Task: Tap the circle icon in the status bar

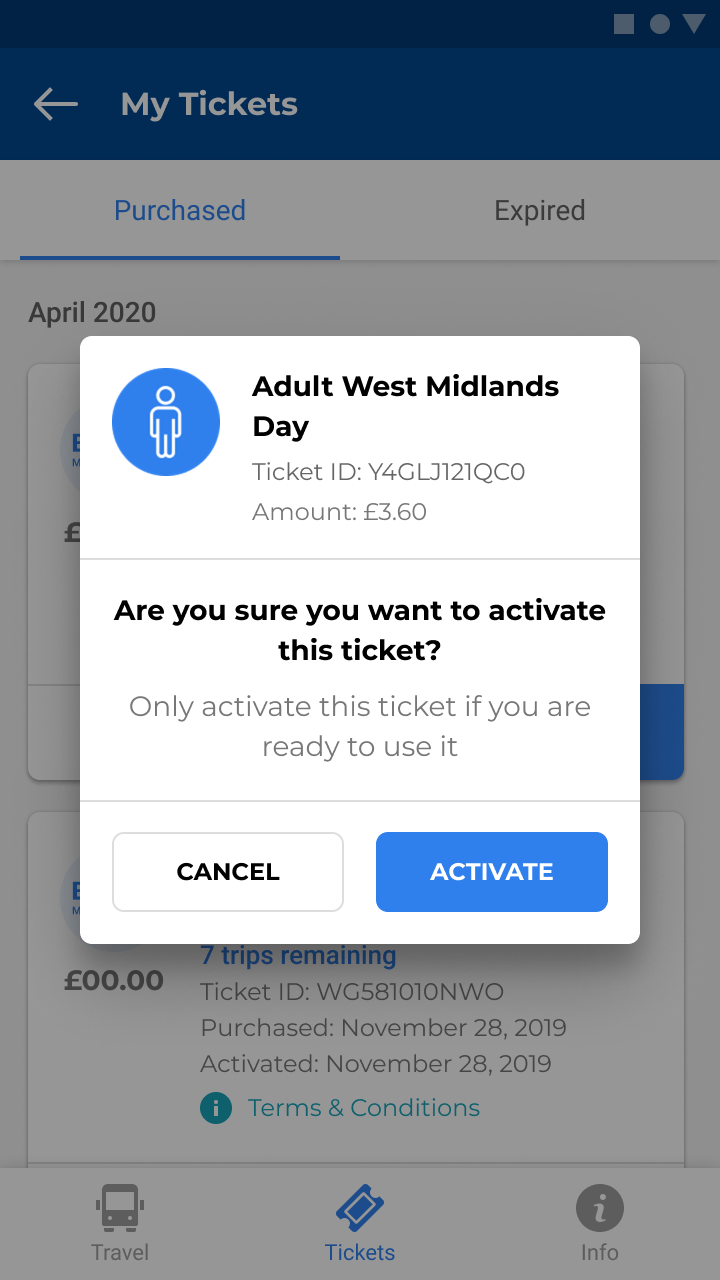Action: click(x=662, y=24)
